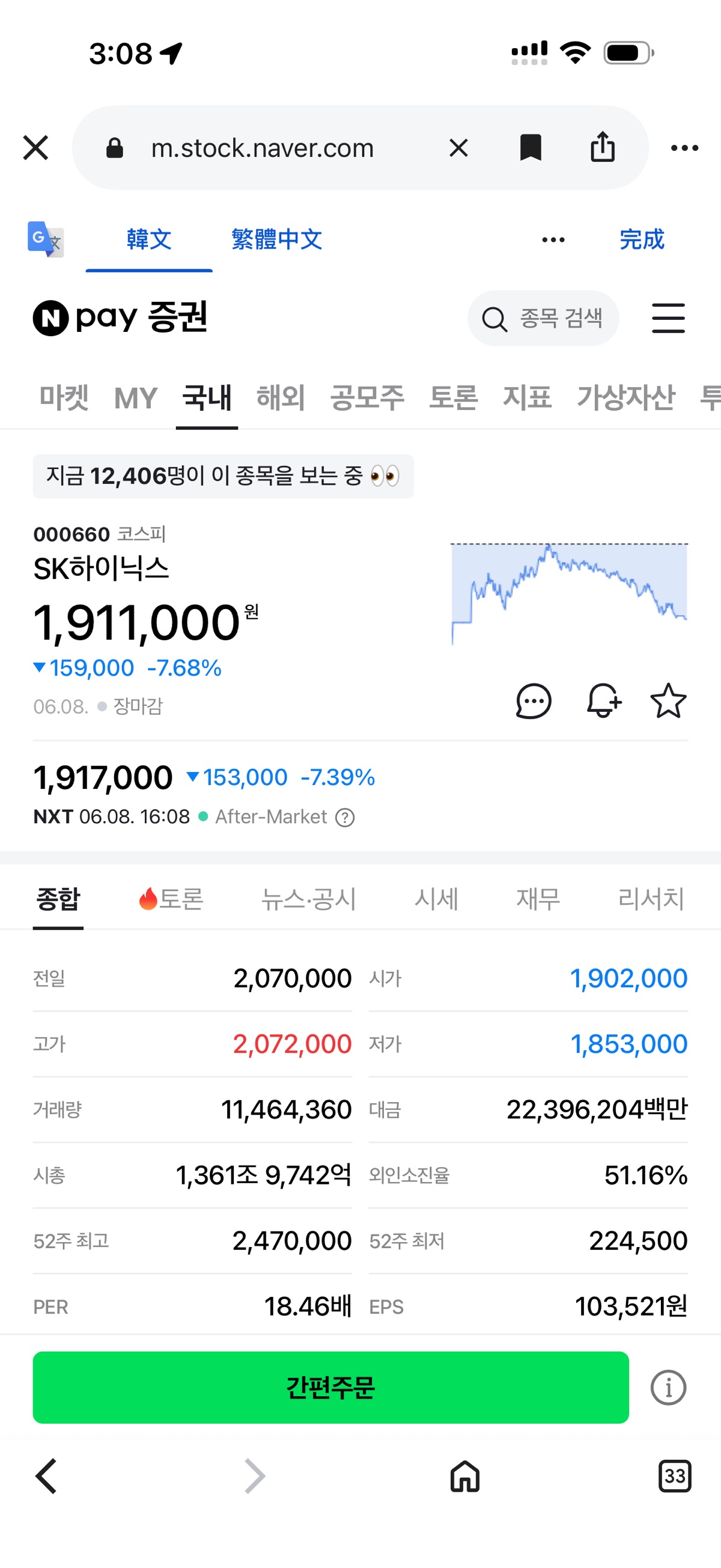721x1568 pixels.
Task: Tap 完成 to finish translation
Action: (641, 239)
